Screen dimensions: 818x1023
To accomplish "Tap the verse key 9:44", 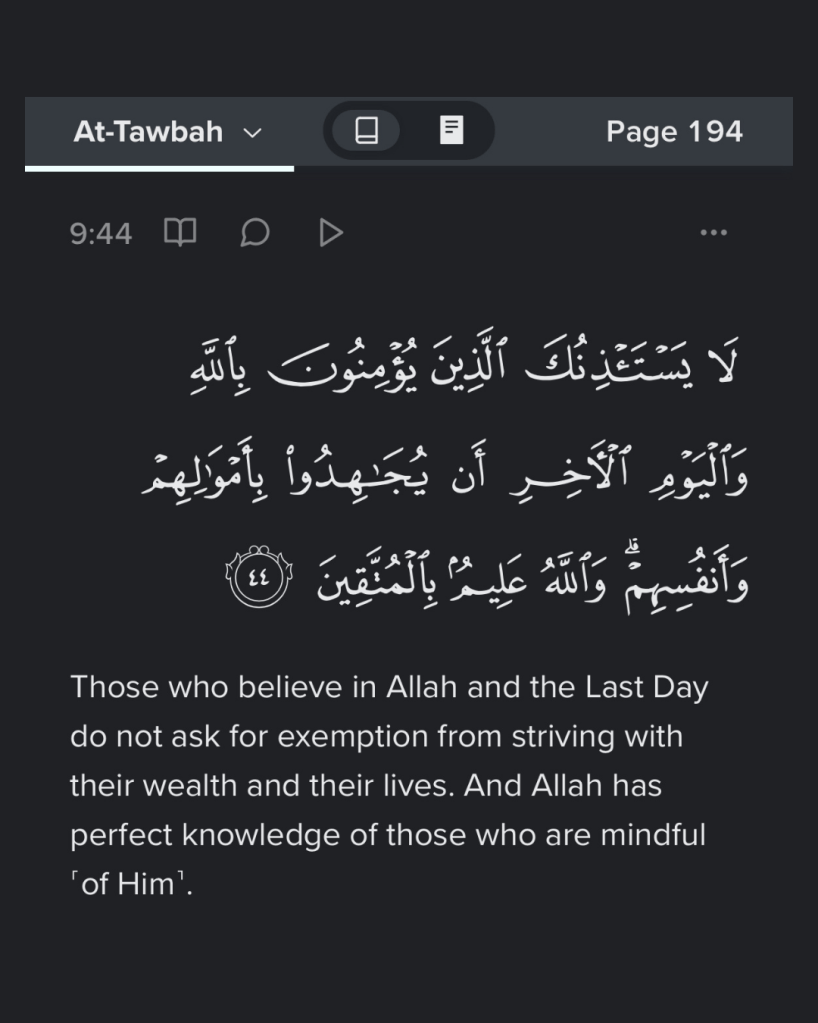I will coord(100,233).
